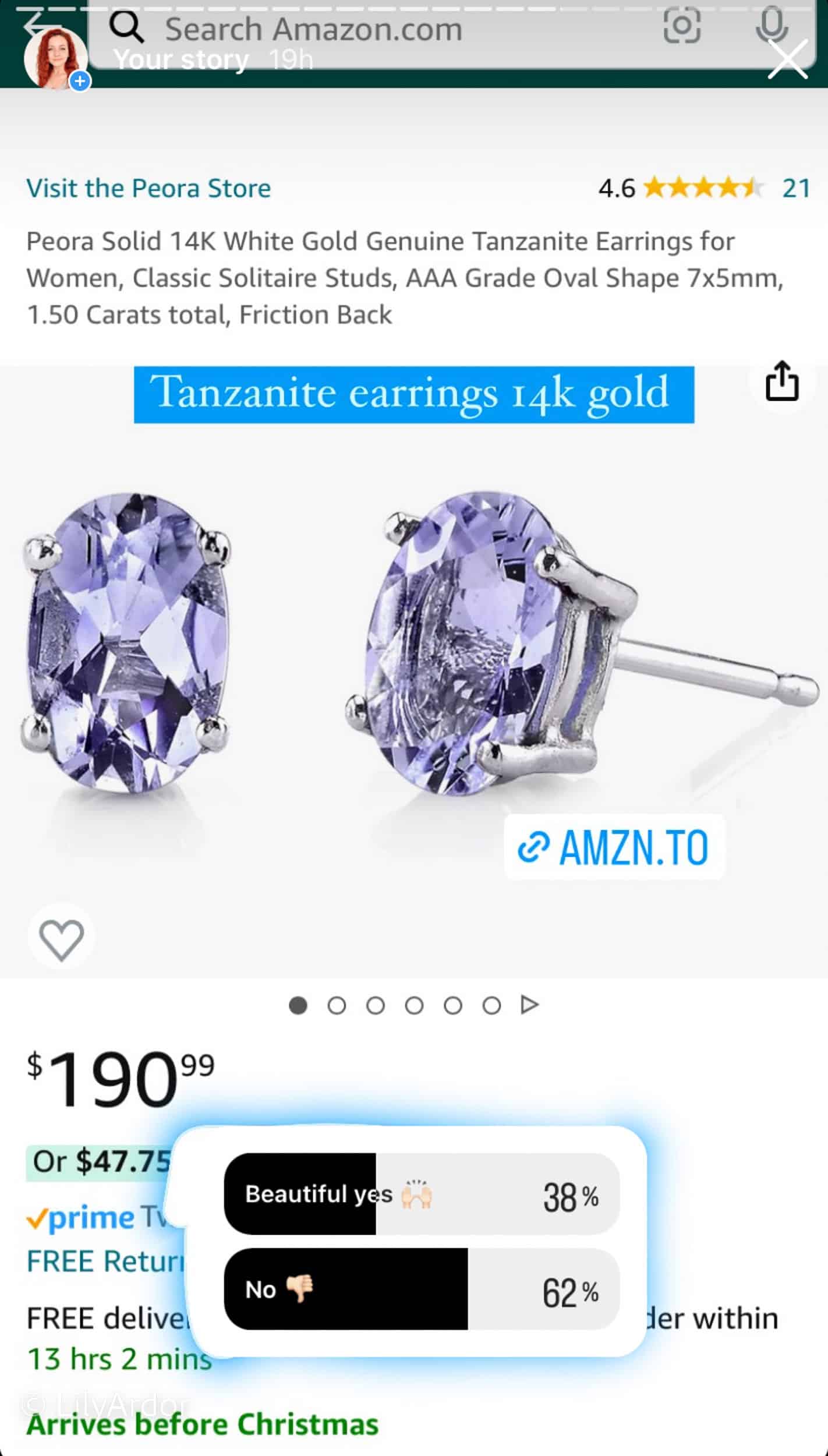Tap the Your story profile avatar
828x1456 pixels.
coord(56,59)
